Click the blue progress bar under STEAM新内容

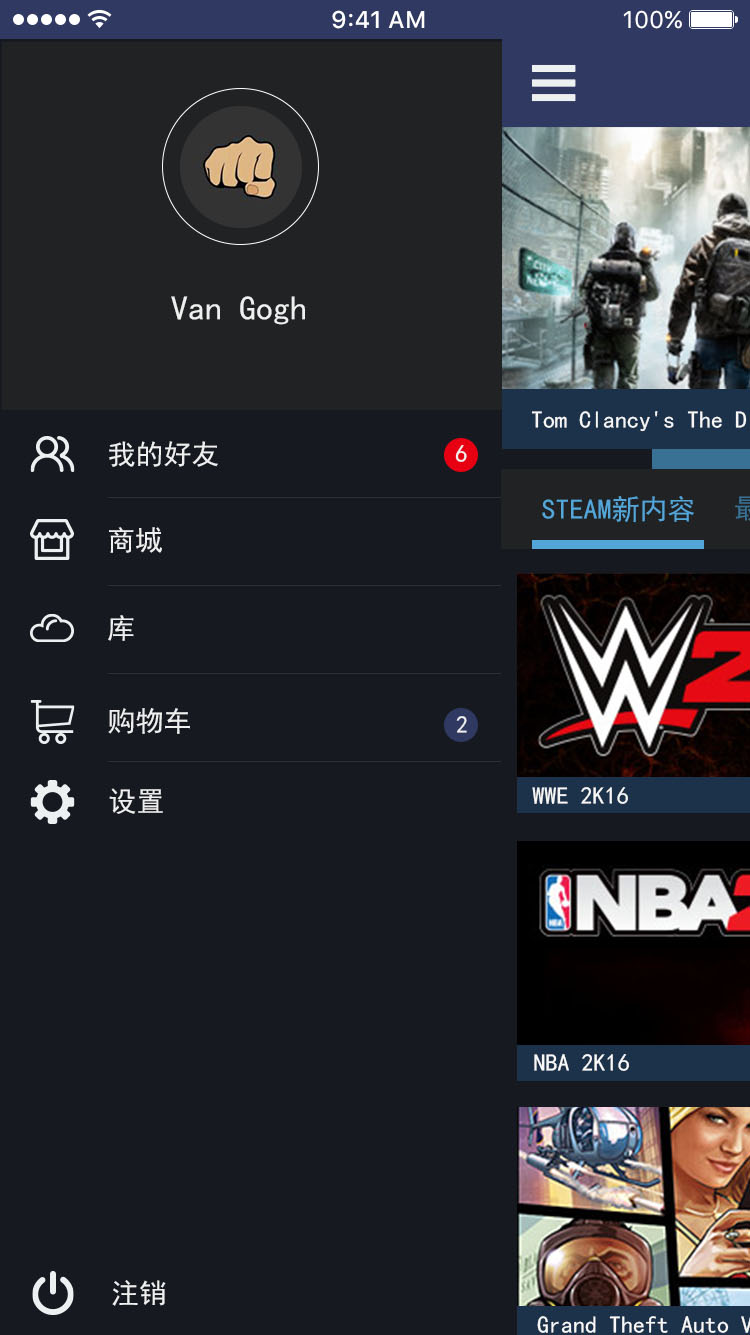point(618,545)
